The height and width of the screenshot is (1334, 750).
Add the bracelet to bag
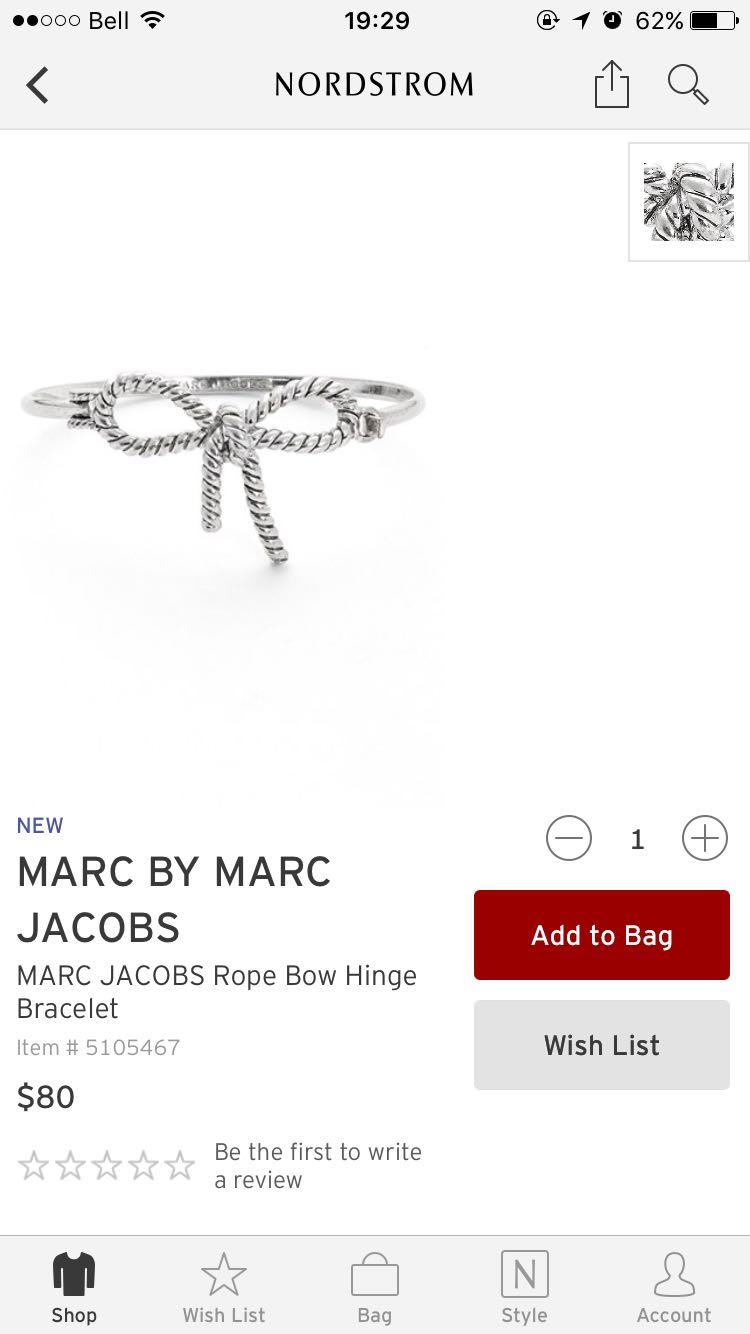coord(601,935)
